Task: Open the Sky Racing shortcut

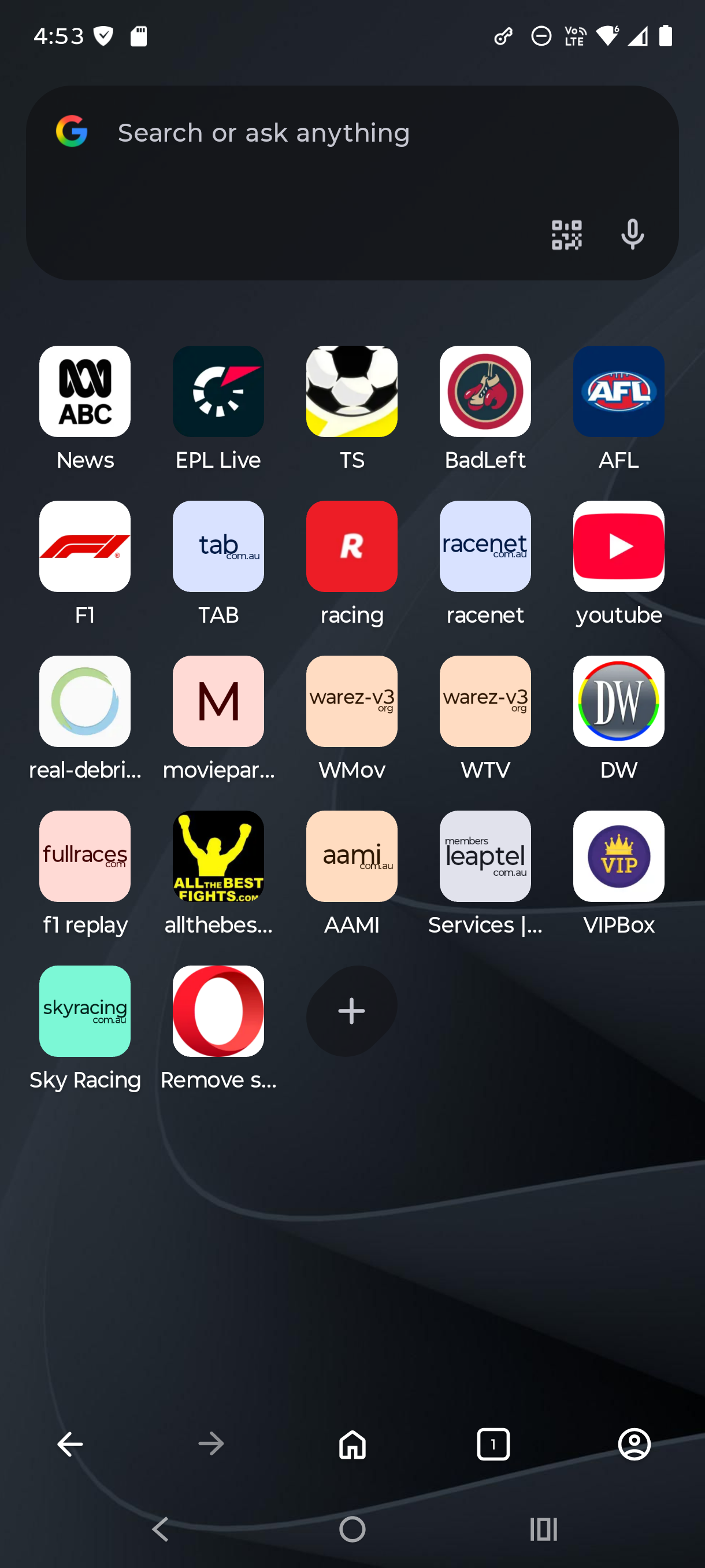Action: pos(84,1011)
